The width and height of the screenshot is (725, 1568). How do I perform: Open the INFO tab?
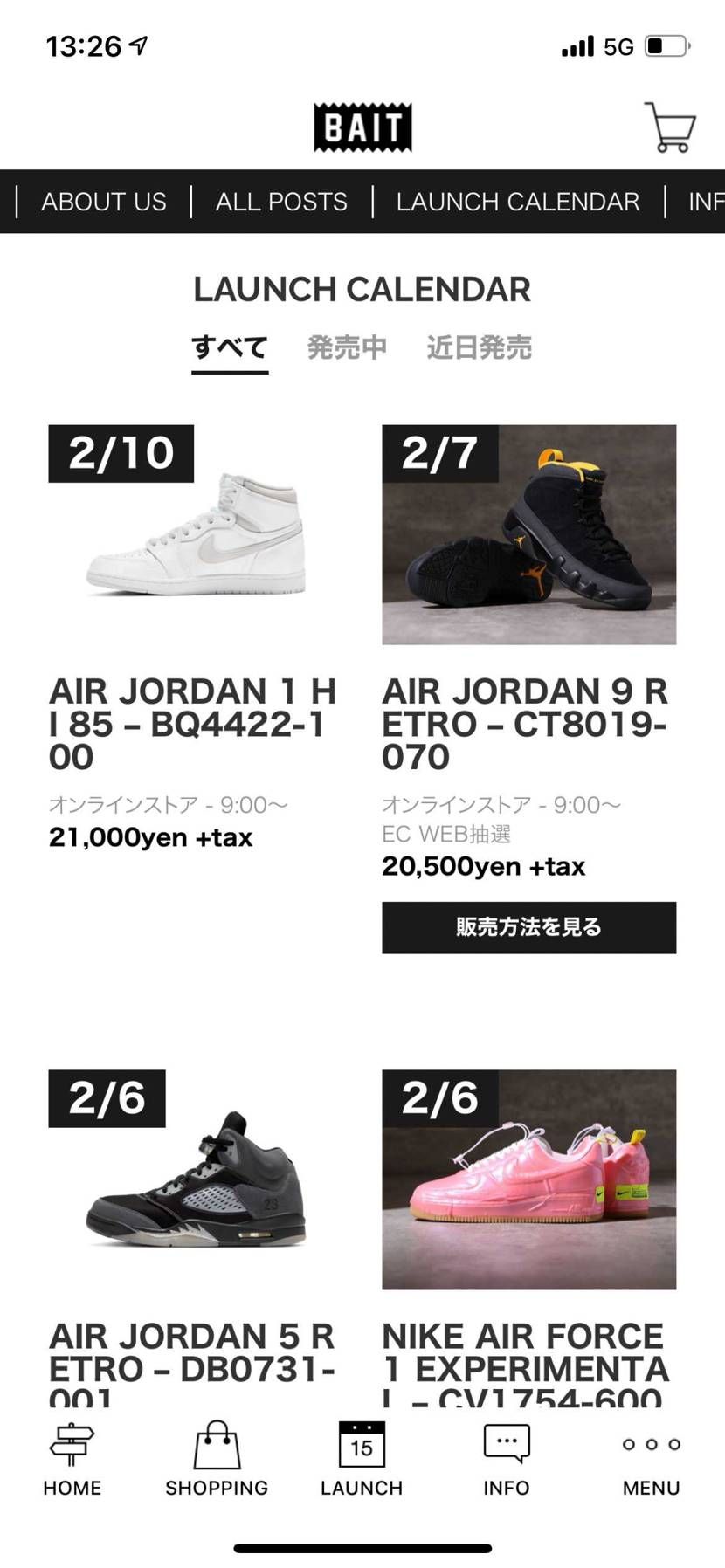coord(507,1460)
